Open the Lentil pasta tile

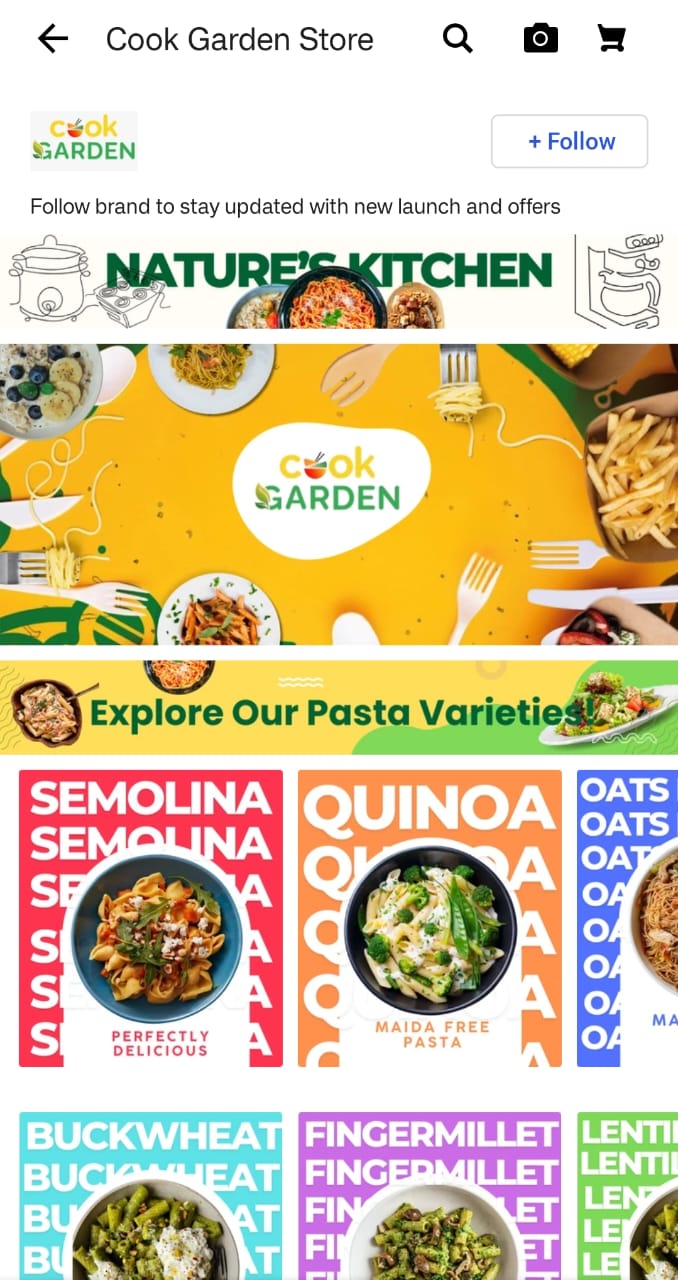627,1195
